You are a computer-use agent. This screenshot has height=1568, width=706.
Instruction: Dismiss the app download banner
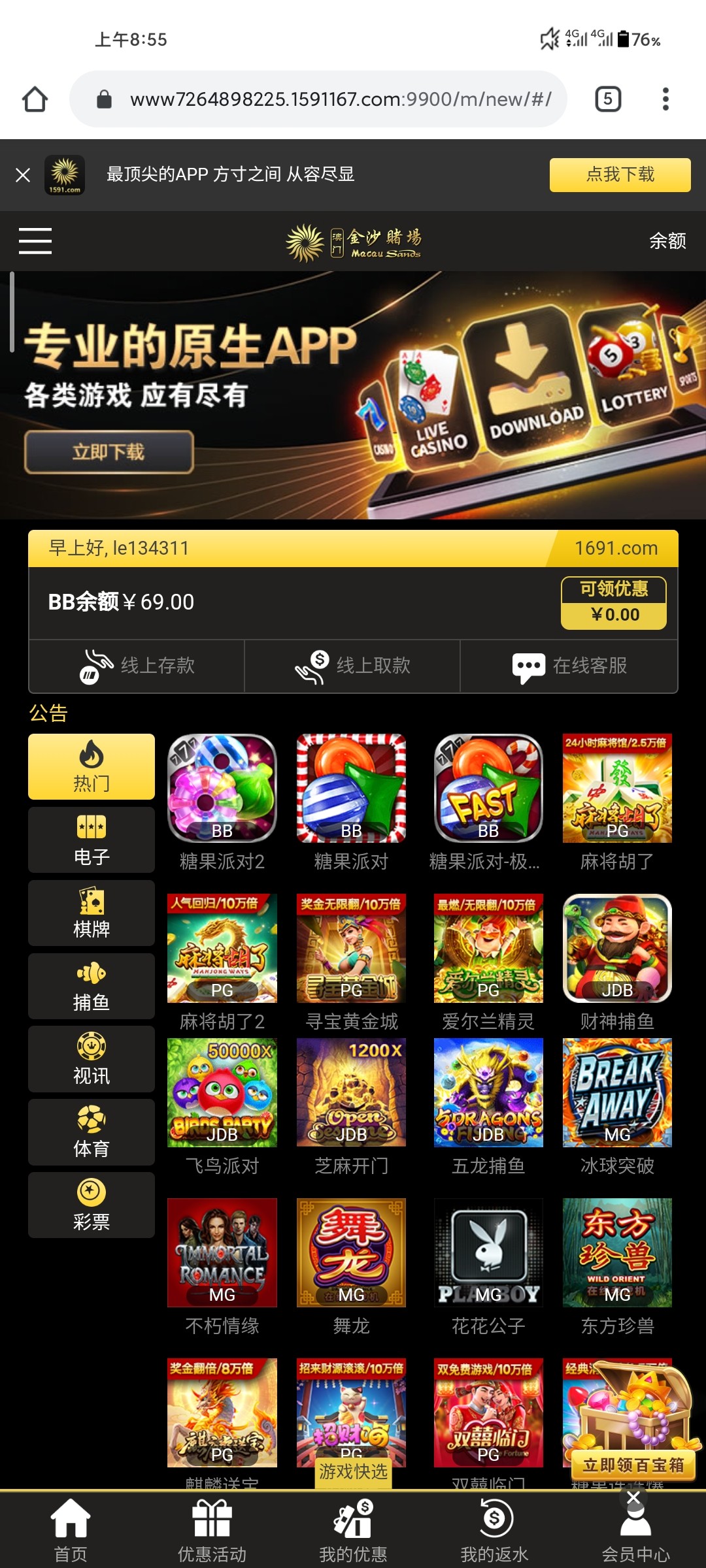[23, 175]
